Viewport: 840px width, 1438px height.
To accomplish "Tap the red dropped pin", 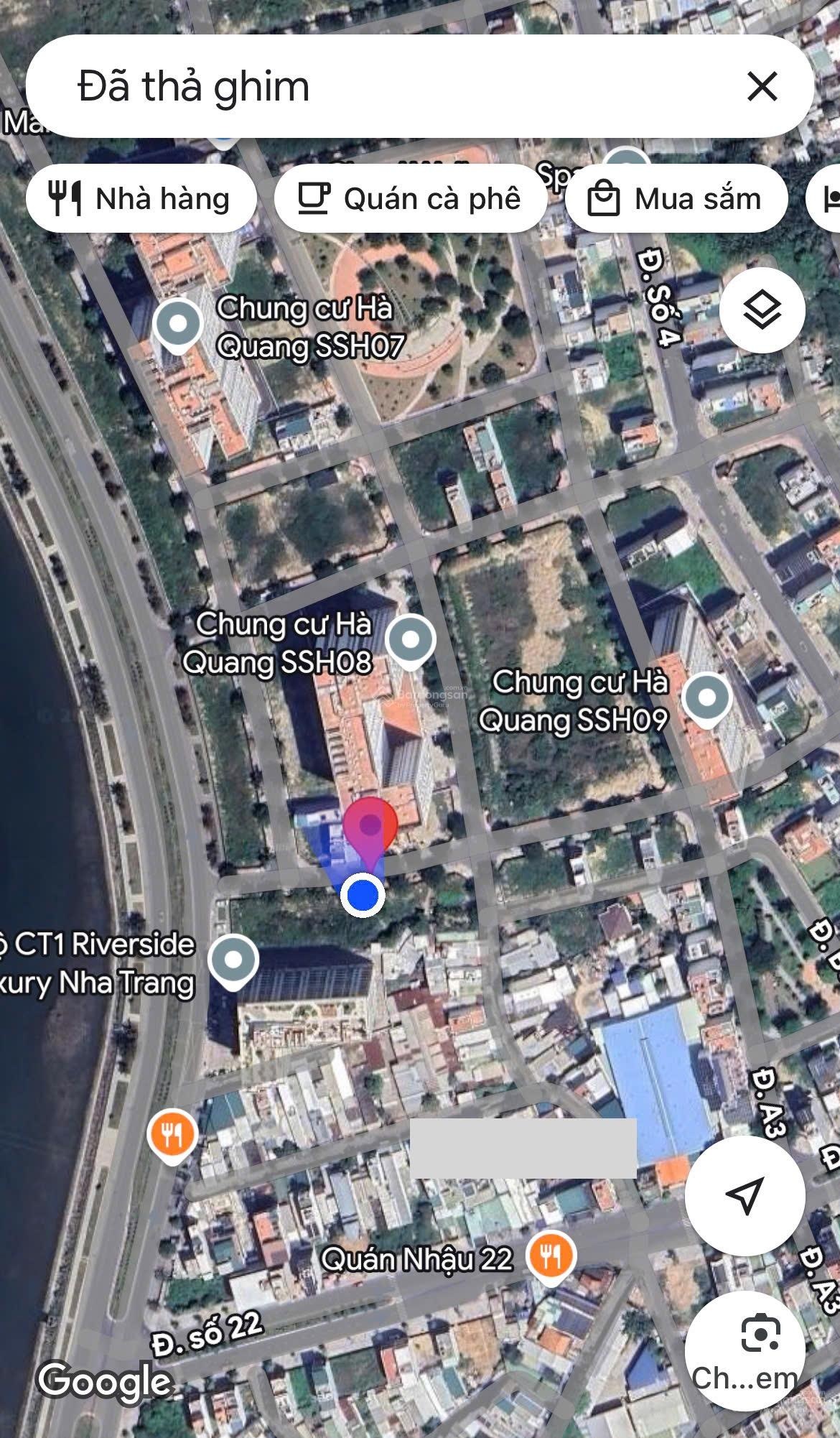I will [370, 826].
